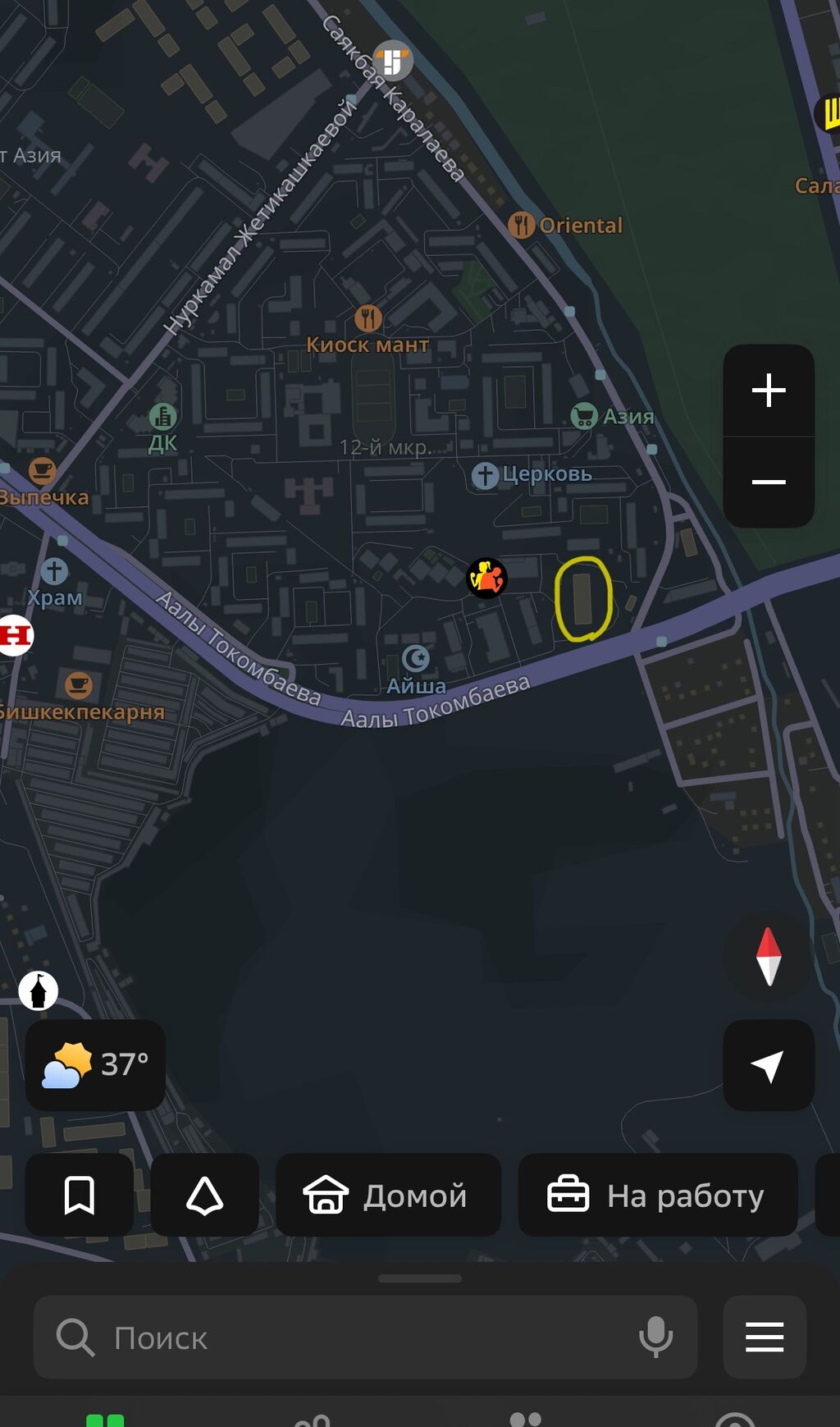Open the Айша mosque marker
Screen dimensions: 840x1427
pyautogui.click(x=416, y=658)
